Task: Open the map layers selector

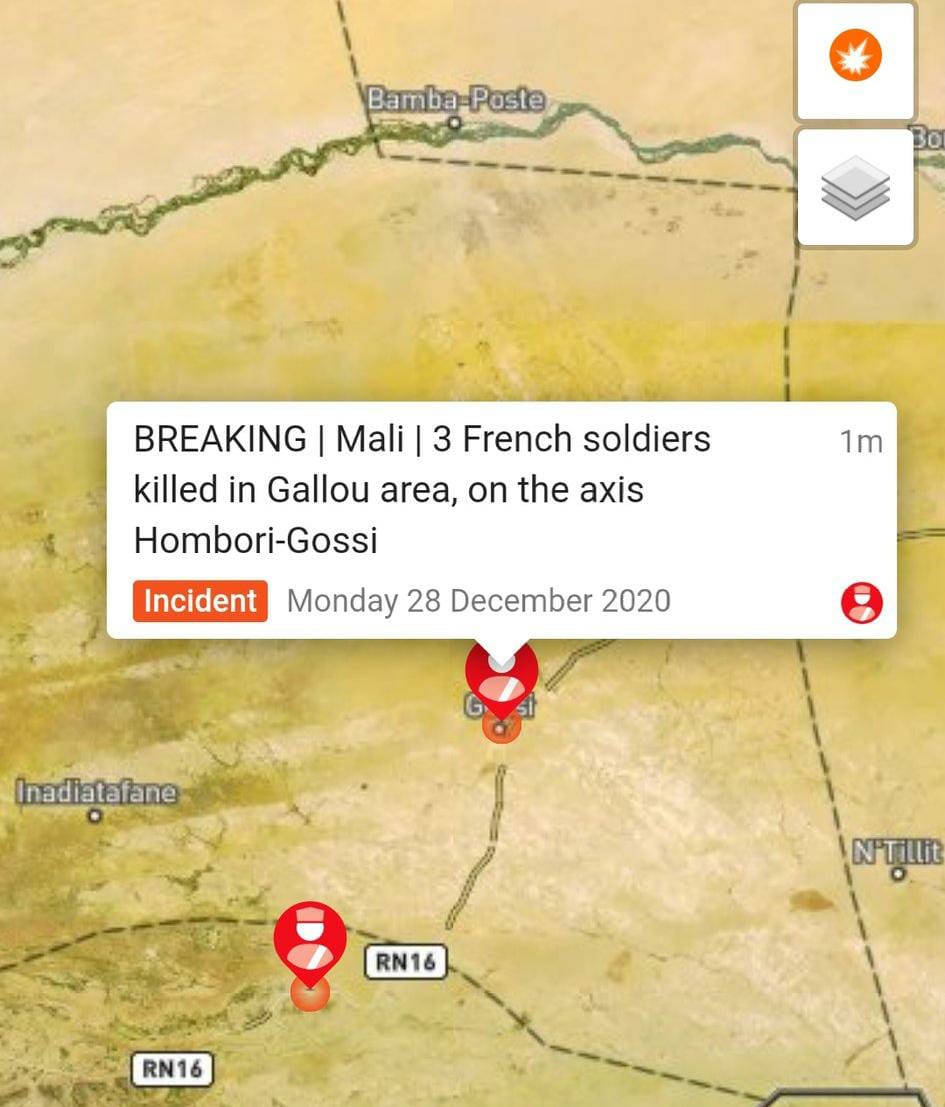Action: pos(855,187)
